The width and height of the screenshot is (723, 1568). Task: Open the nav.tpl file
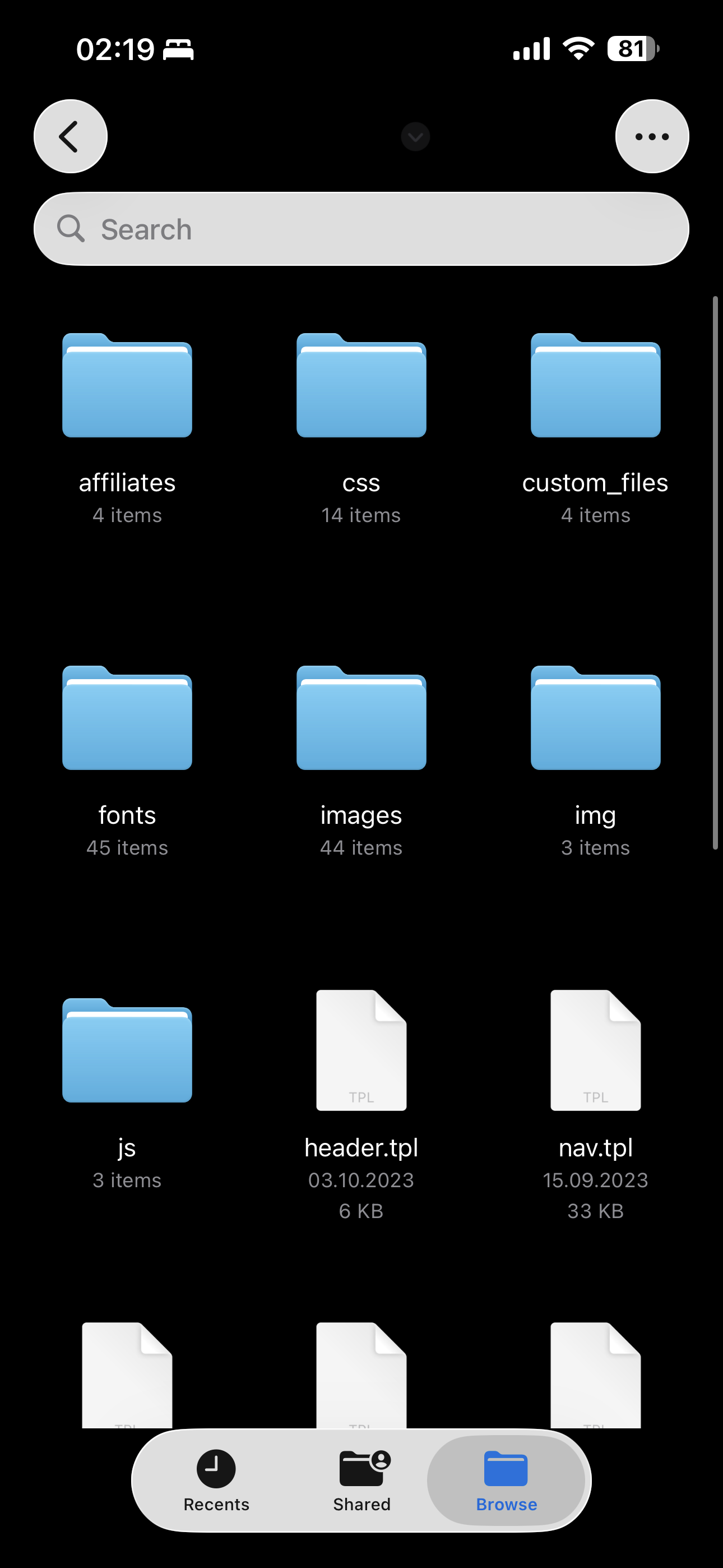pos(595,1050)
